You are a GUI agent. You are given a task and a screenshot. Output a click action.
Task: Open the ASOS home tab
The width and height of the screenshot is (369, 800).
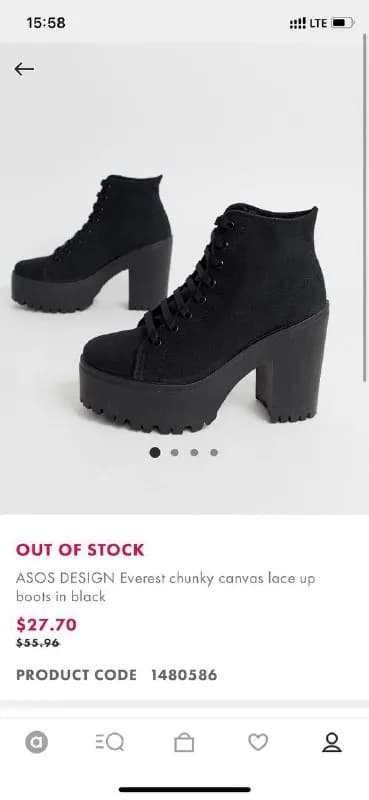37,742
